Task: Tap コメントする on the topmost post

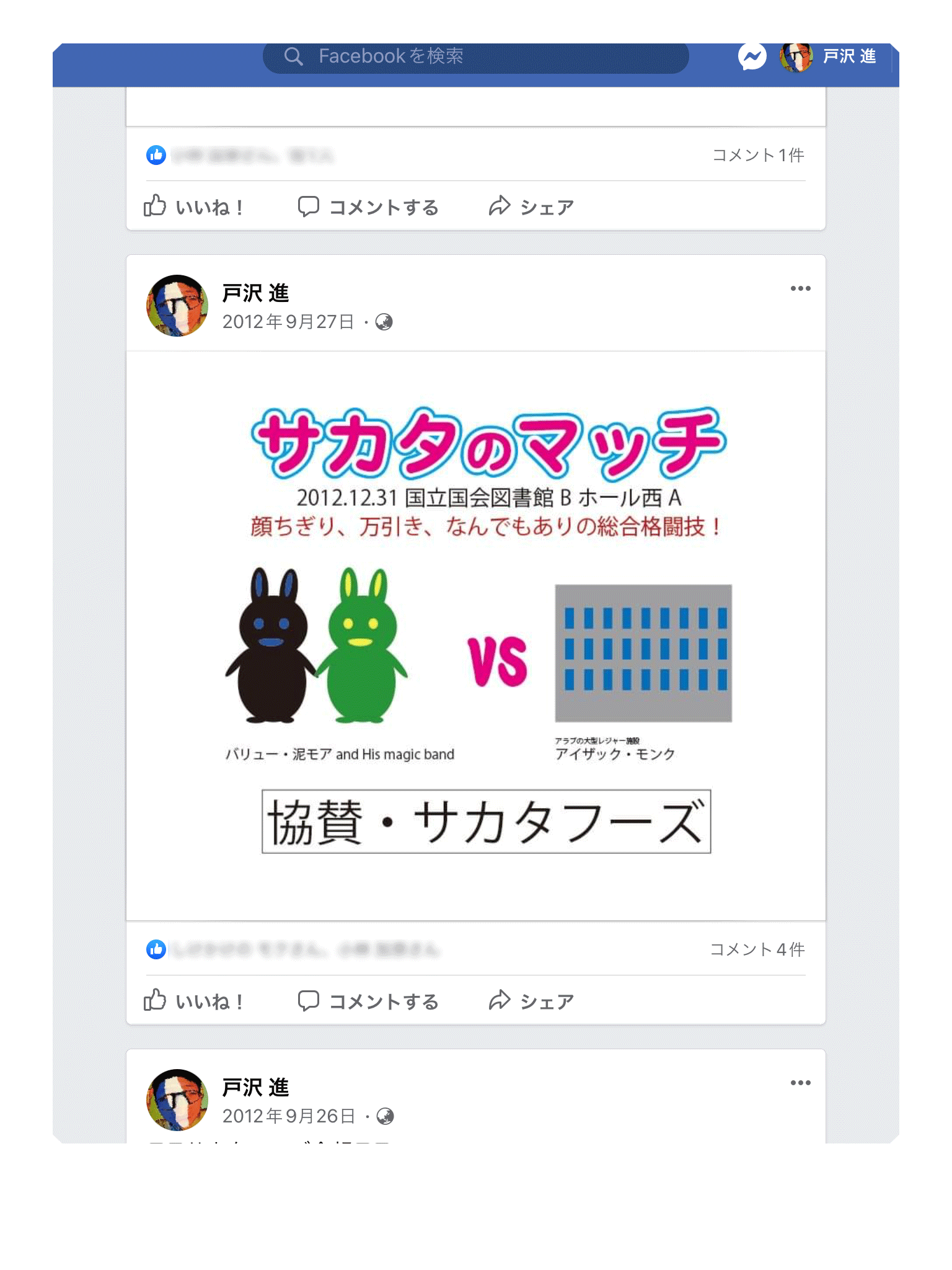Action: (369, 206)
